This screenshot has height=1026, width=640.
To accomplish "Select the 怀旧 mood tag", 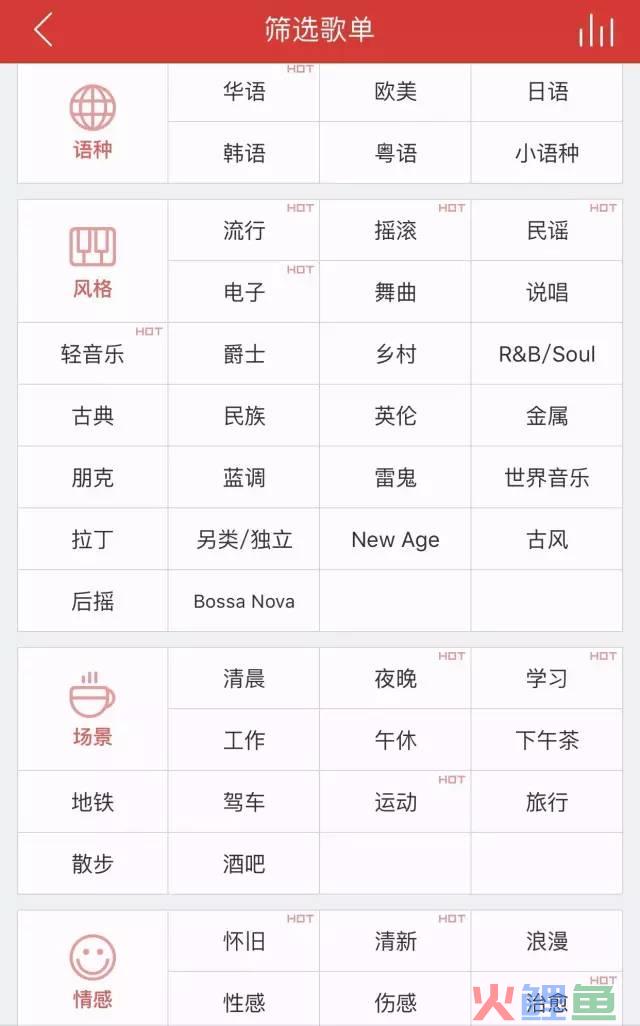I will point(244,941).
